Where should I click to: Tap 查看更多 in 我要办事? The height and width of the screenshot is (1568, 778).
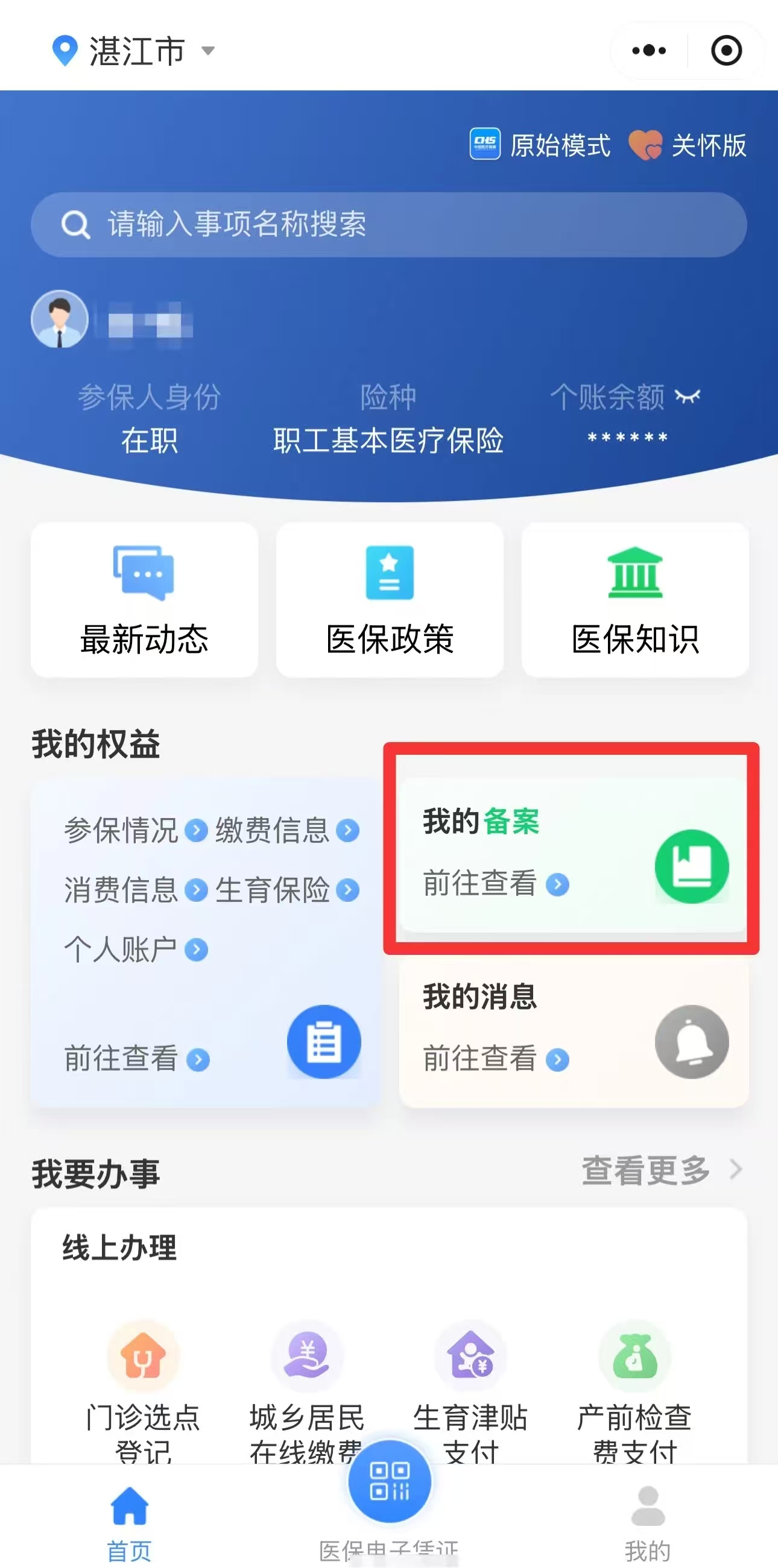(x=661, y=1170)
